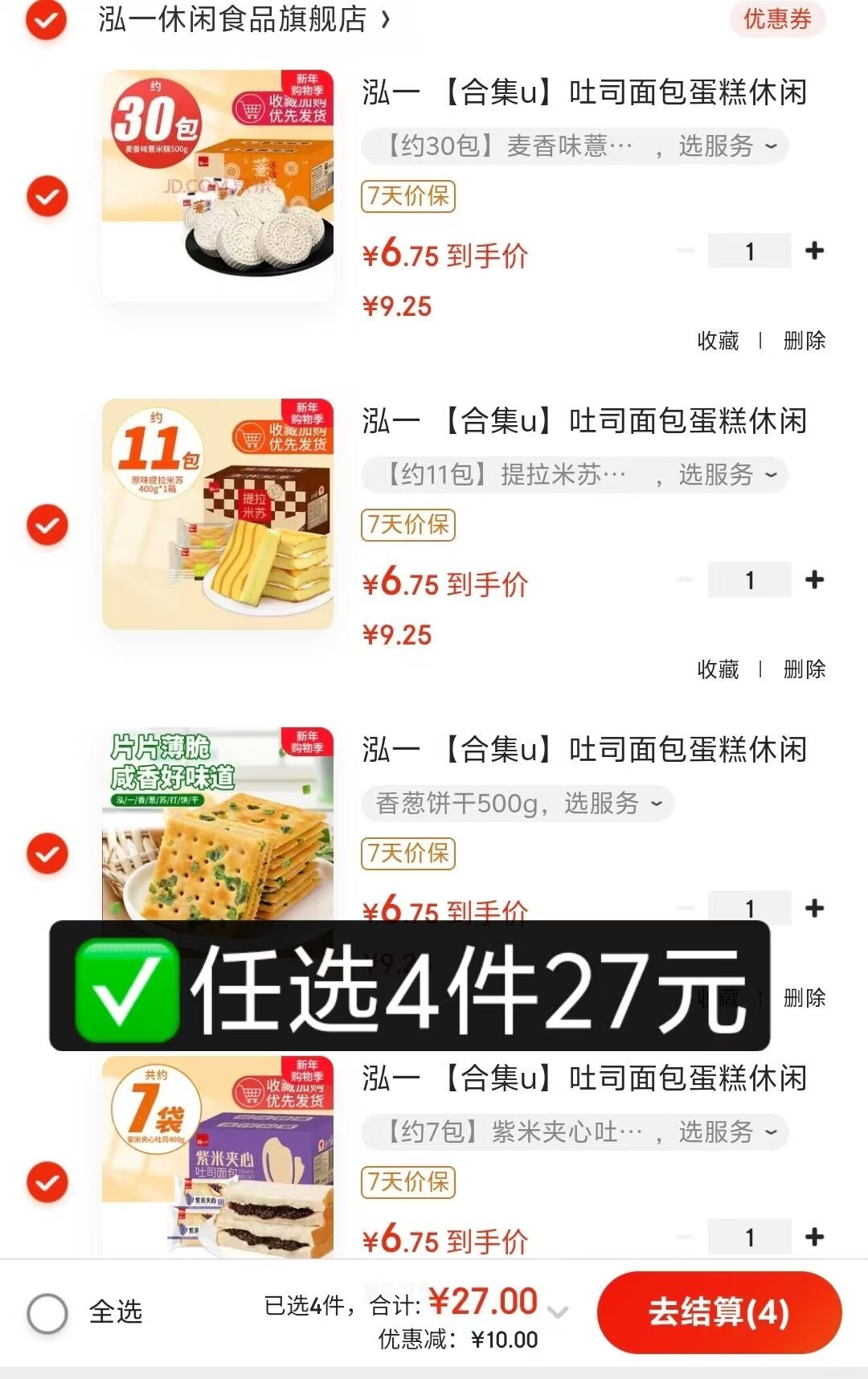868x1379 pixels.
Task: Increase the 约7包 紫米夹心吐司 quantity
Action: click(814, 1238)
